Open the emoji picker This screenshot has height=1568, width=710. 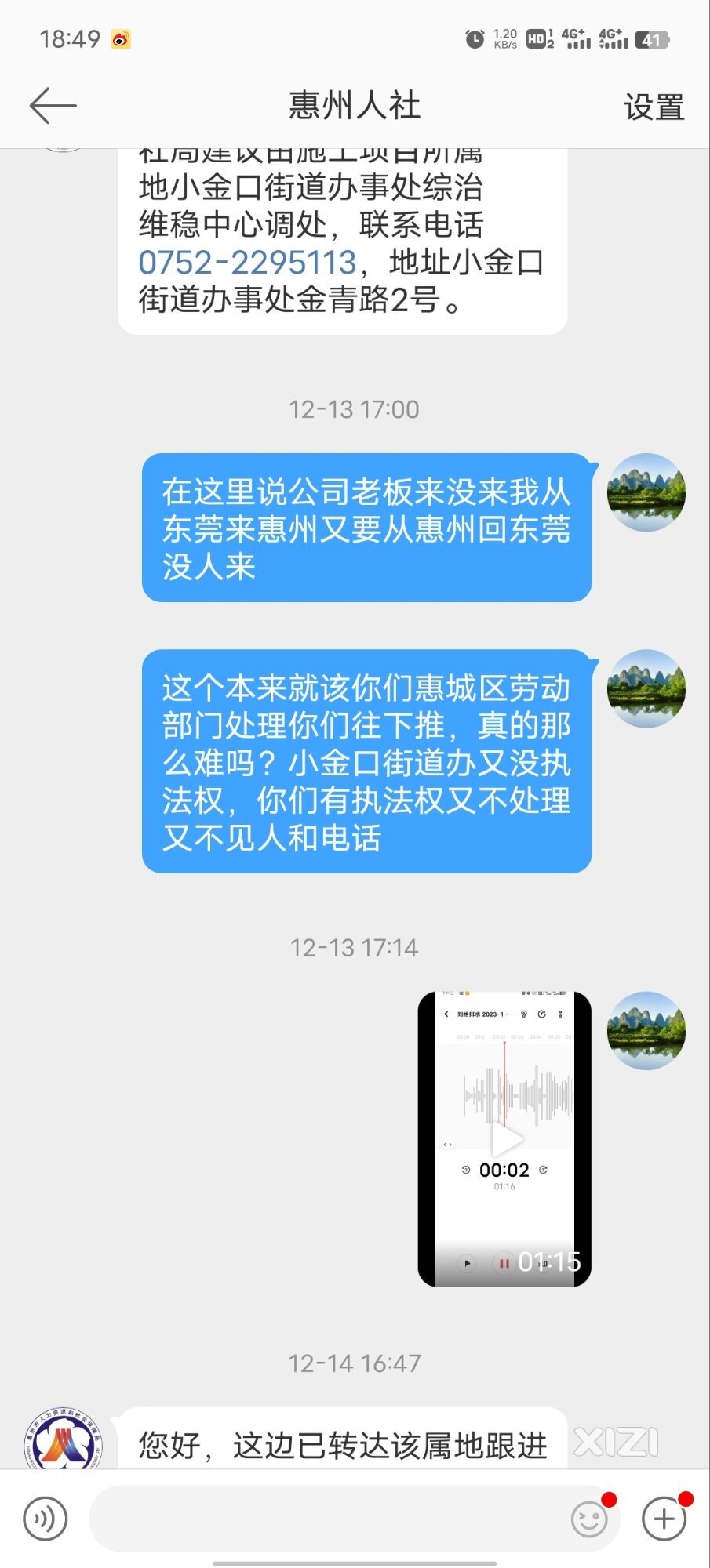(x=589, y=1519)
